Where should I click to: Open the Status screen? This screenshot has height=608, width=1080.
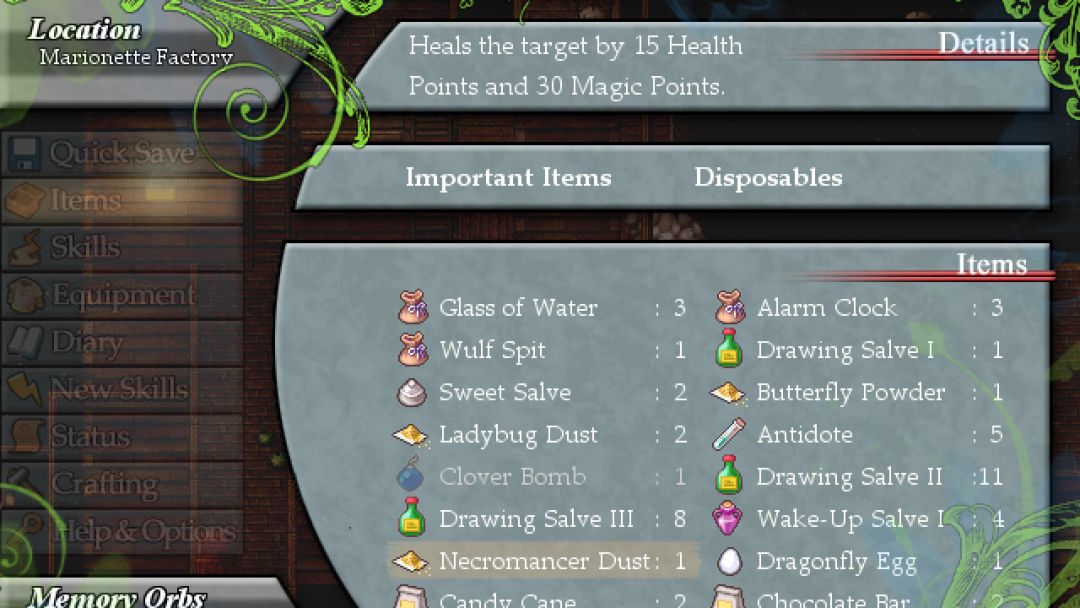[90, 437]
